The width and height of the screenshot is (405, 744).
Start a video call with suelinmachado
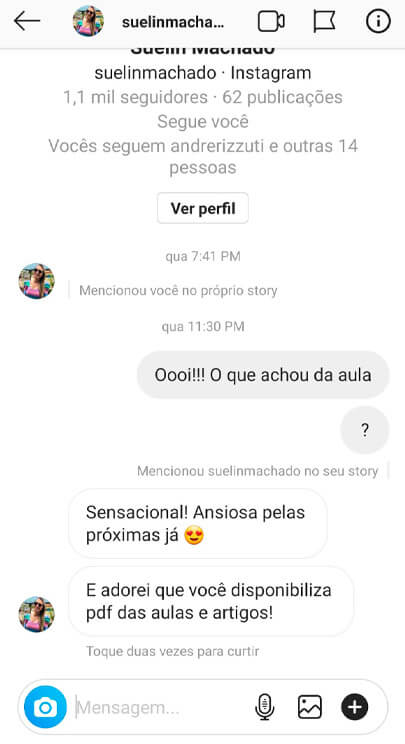[271, 21]
